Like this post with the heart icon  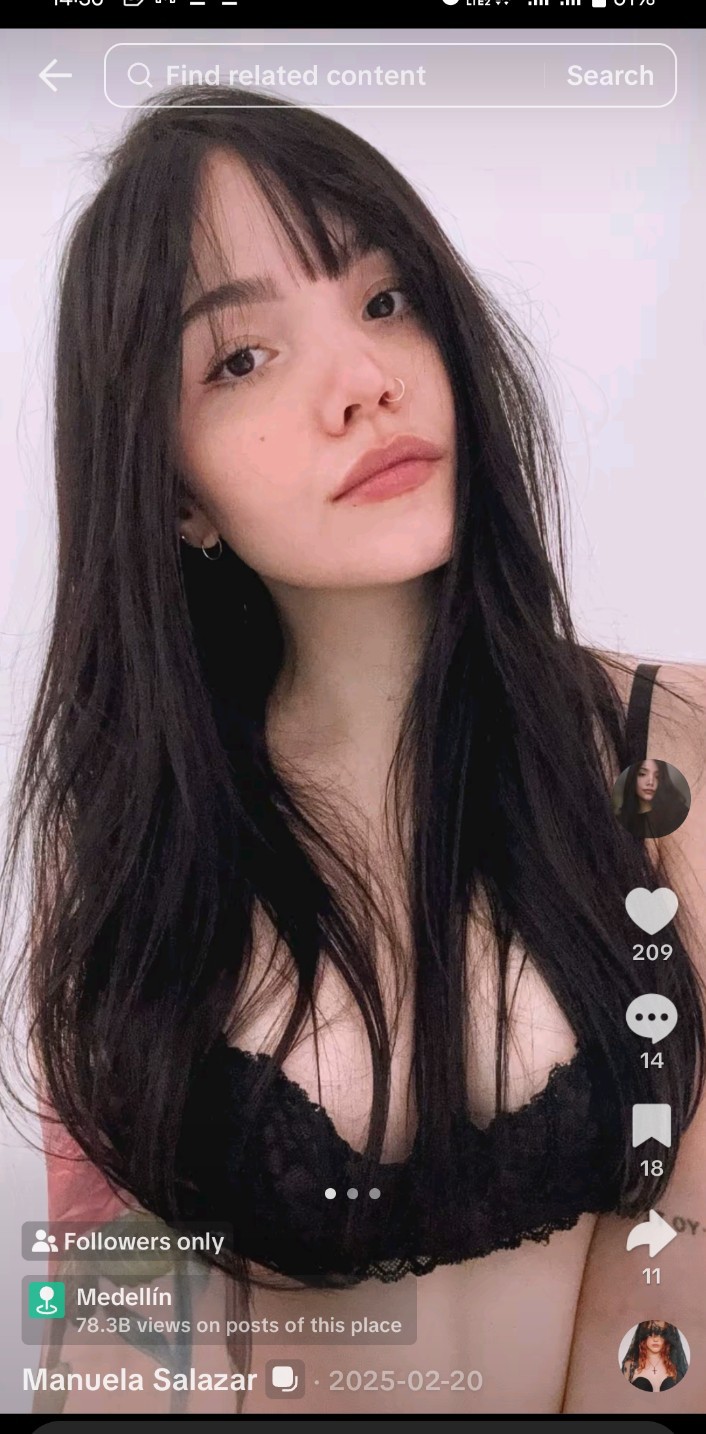pos(652,911)
